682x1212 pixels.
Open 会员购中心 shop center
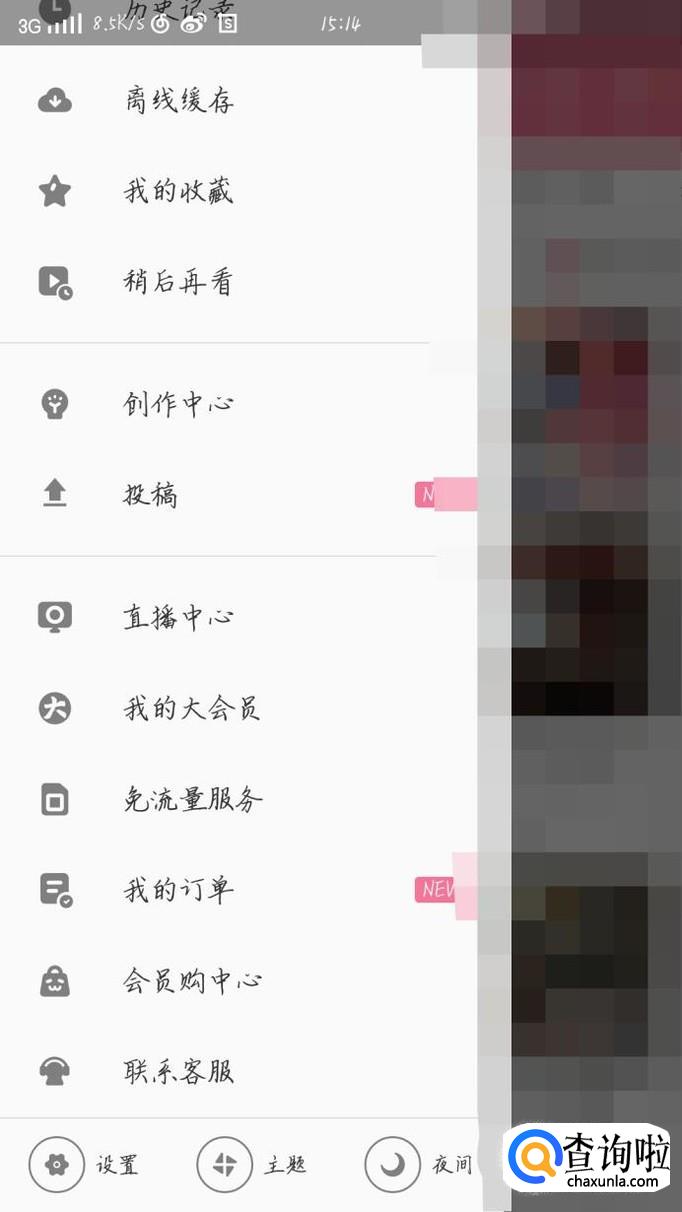192,981
